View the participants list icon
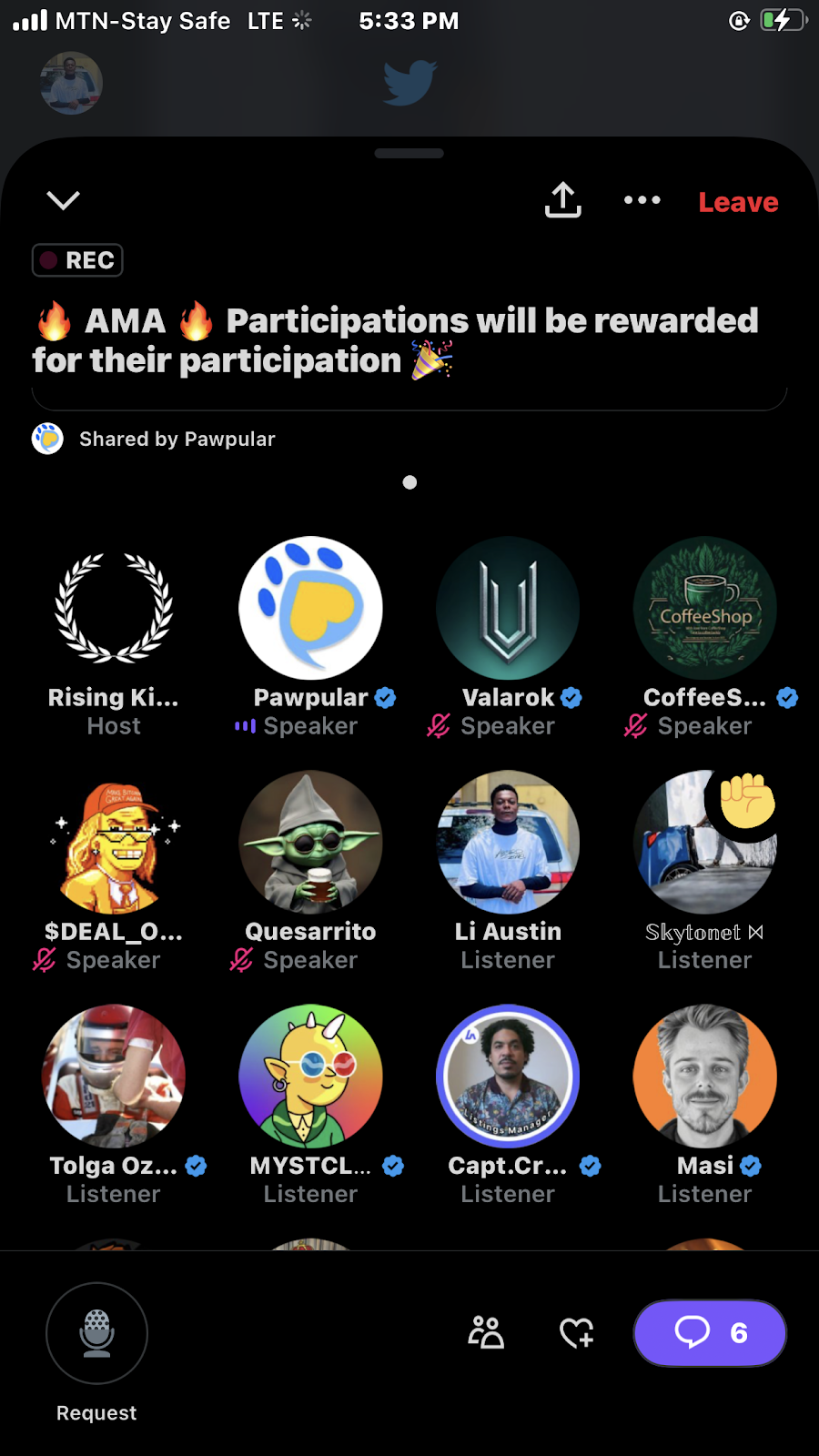This screenshot has height=1456, width=819. 486,1333
